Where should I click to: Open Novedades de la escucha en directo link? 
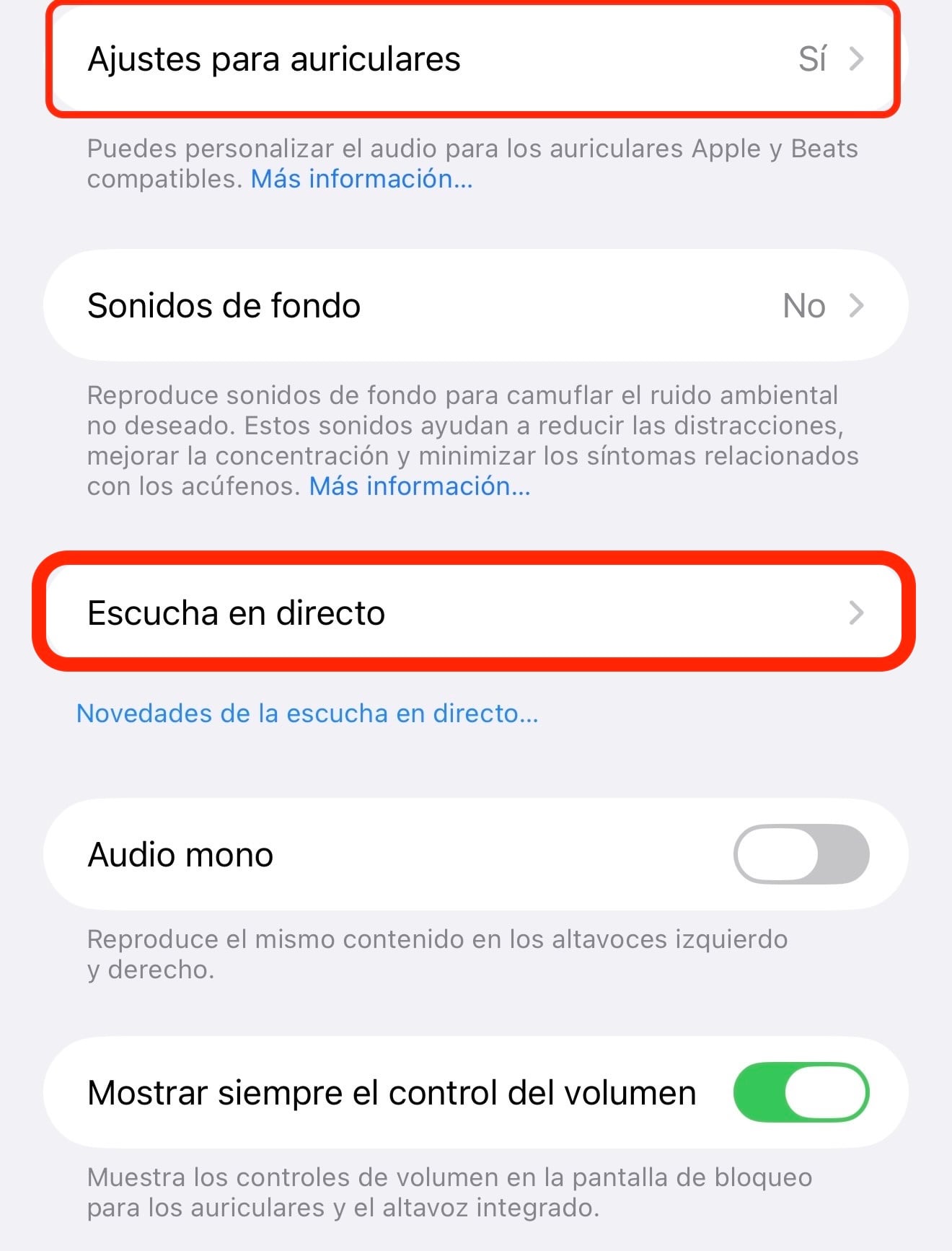point(307,714)
